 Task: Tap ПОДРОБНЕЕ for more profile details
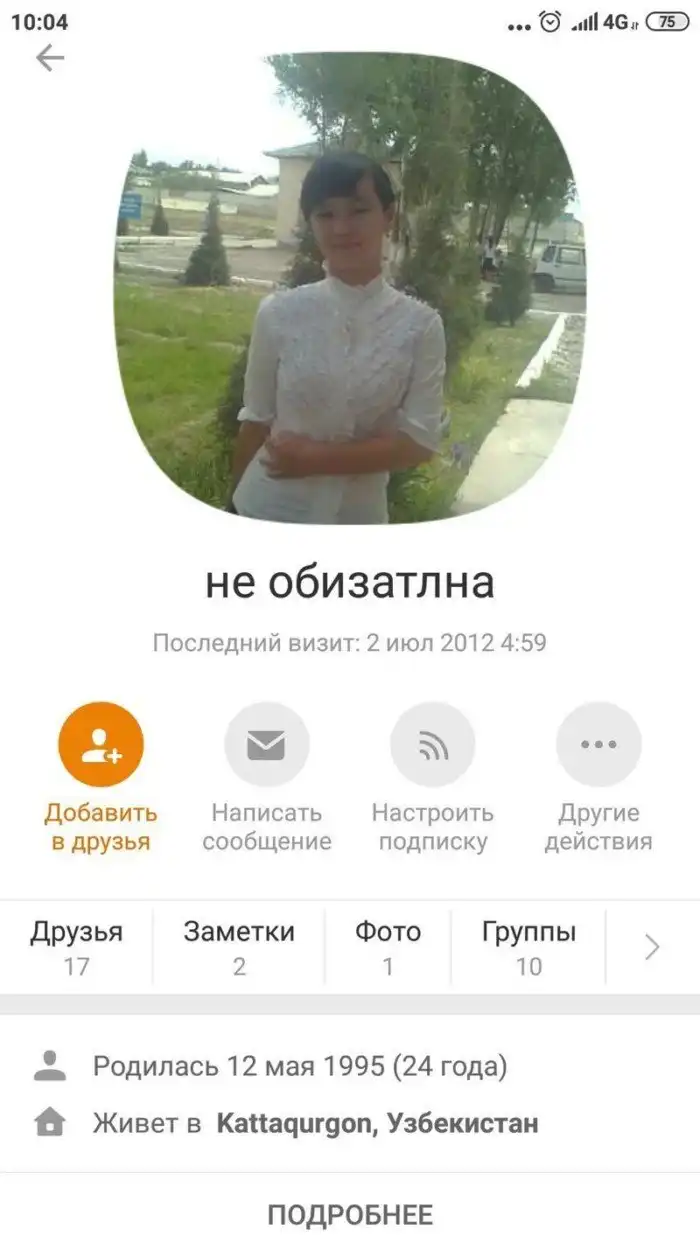point(350,1215)
